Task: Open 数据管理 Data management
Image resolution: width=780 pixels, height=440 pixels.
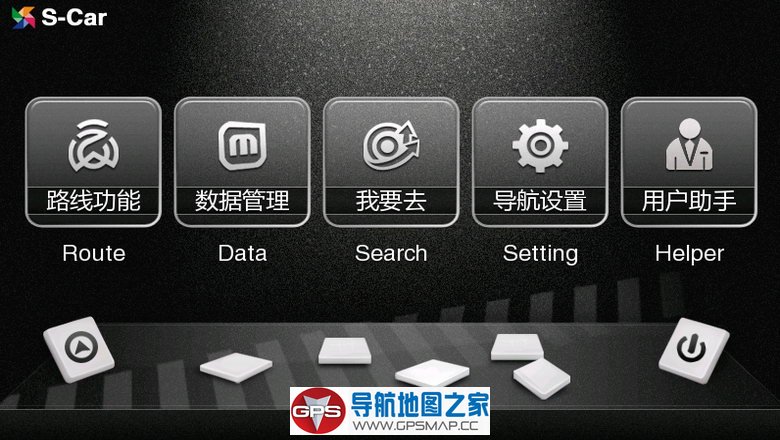Action: pyautogui.click(x=242, y=162)
